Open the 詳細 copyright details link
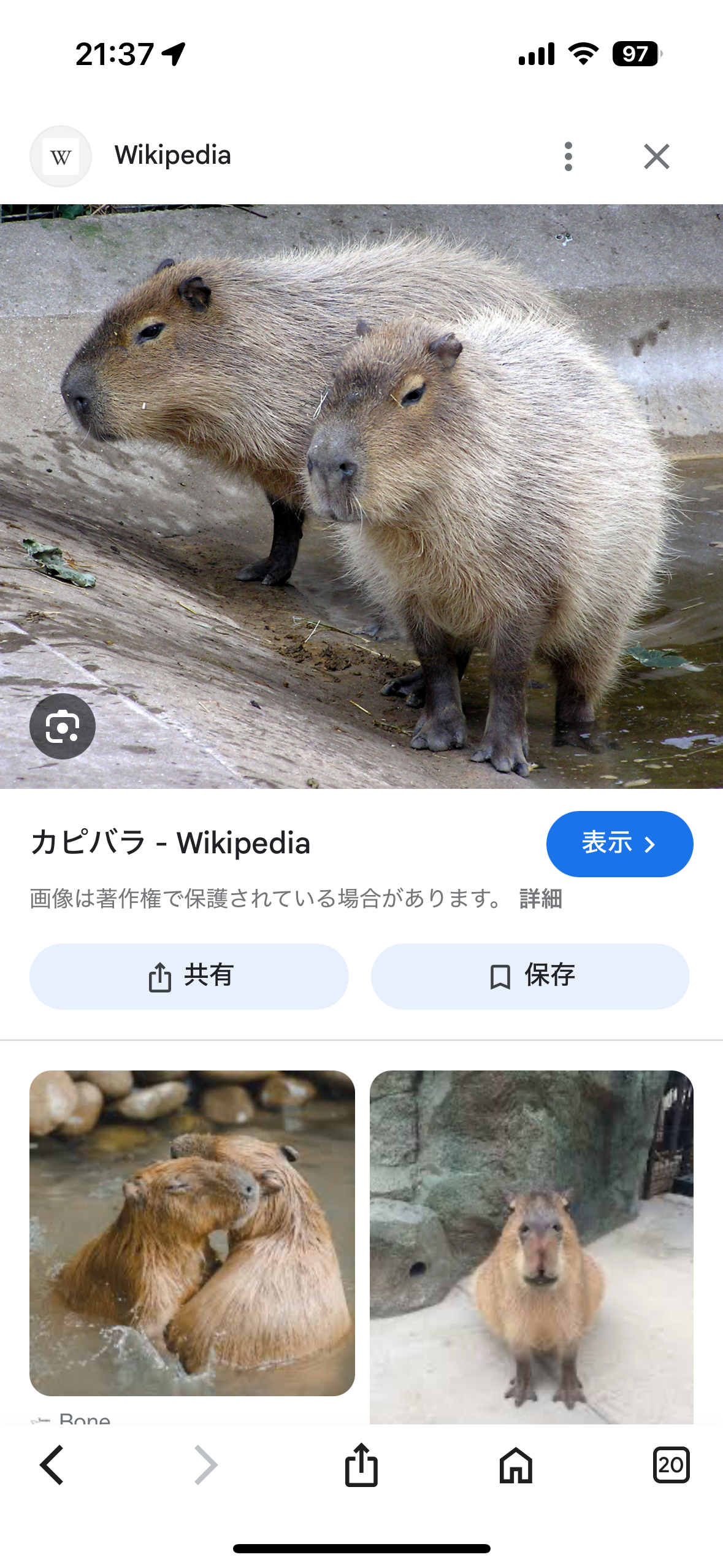The height and width of the screenshot is (1568, 723). pos(540,899)
